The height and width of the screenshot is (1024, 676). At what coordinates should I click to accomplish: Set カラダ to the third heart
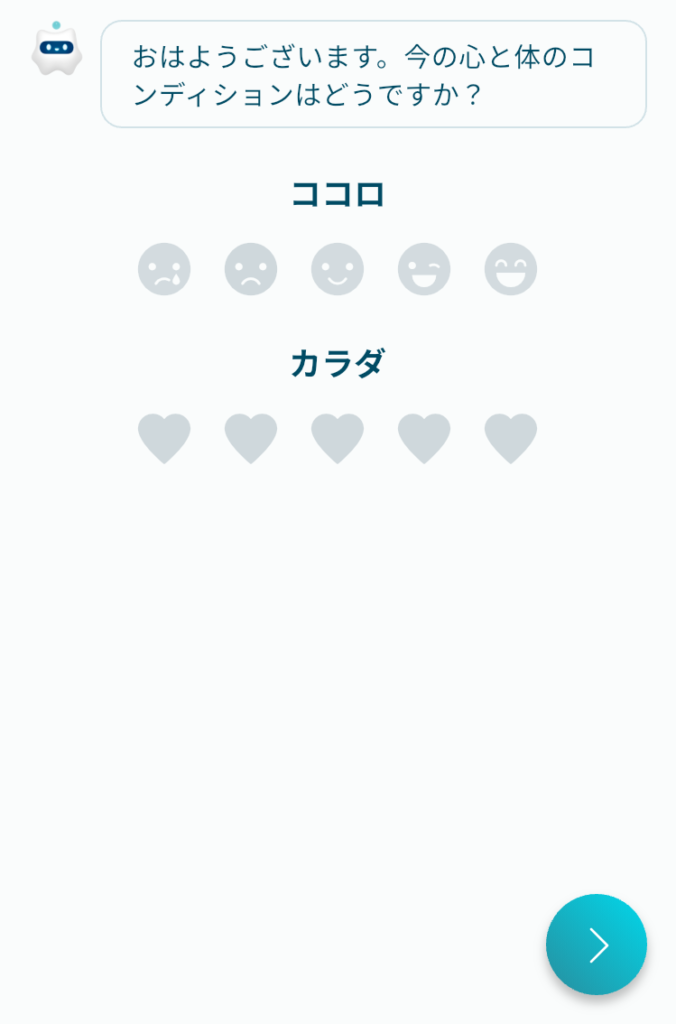[337, 438]
